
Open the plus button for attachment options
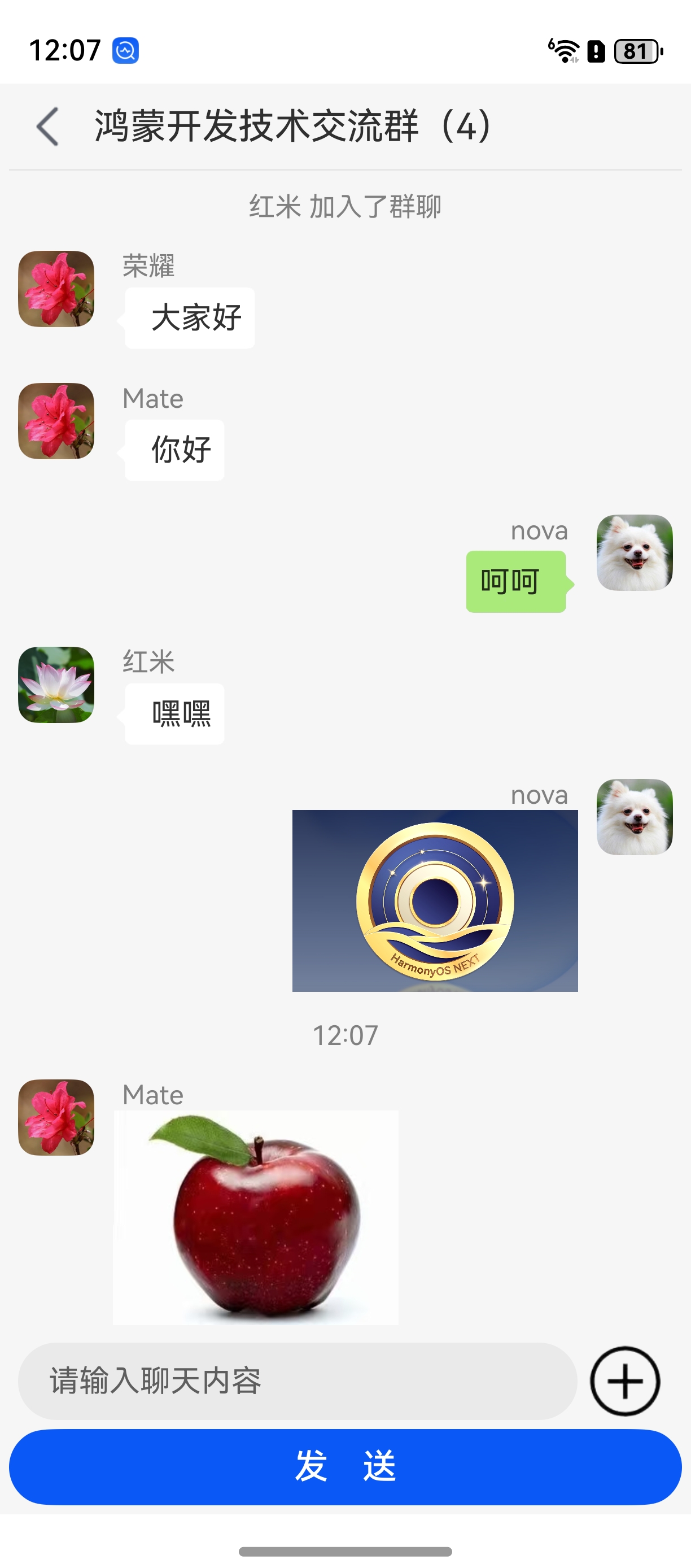coord(624,1382)
